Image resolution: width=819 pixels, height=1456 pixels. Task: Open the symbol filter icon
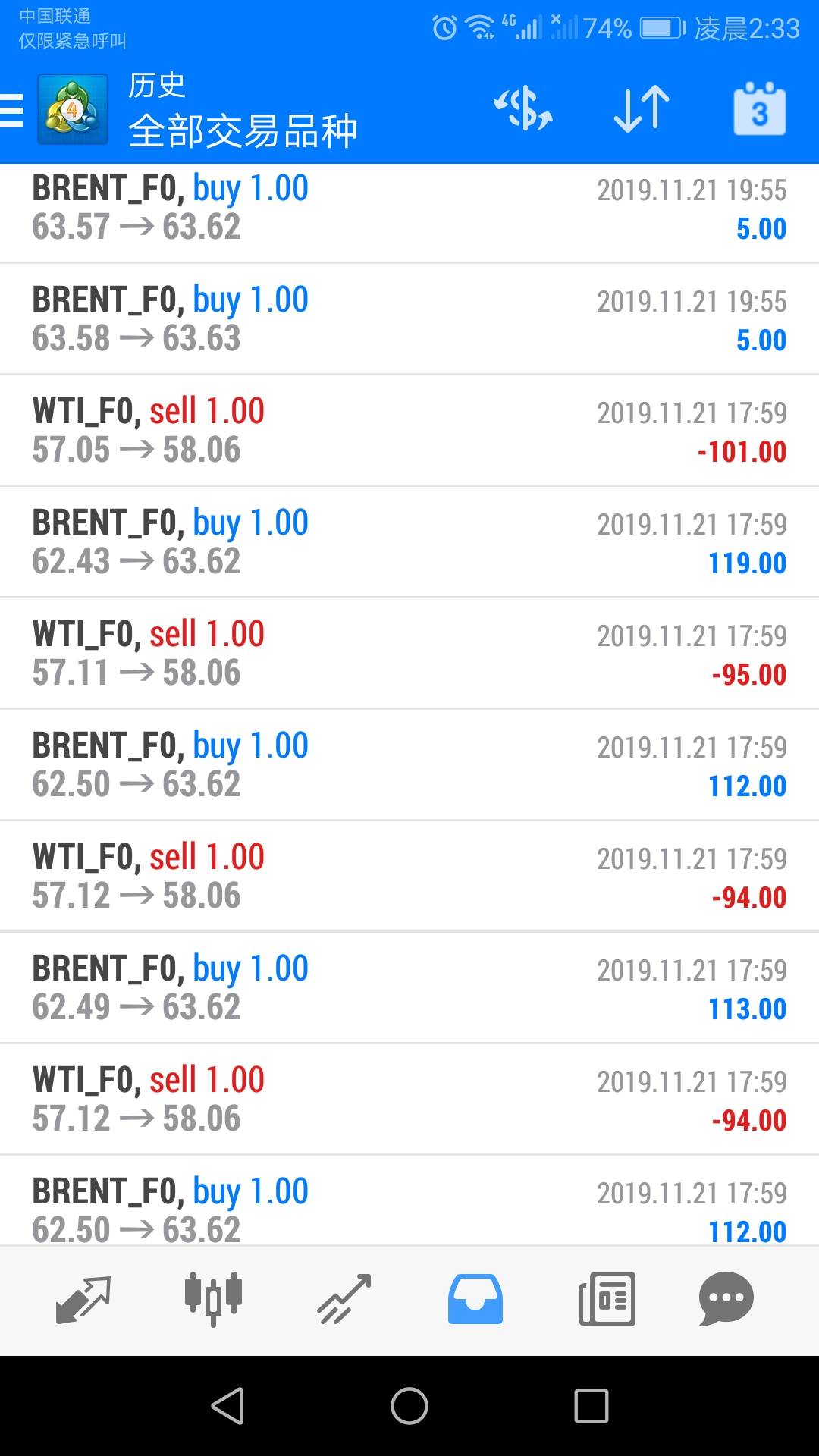click(x=523, y=109)
